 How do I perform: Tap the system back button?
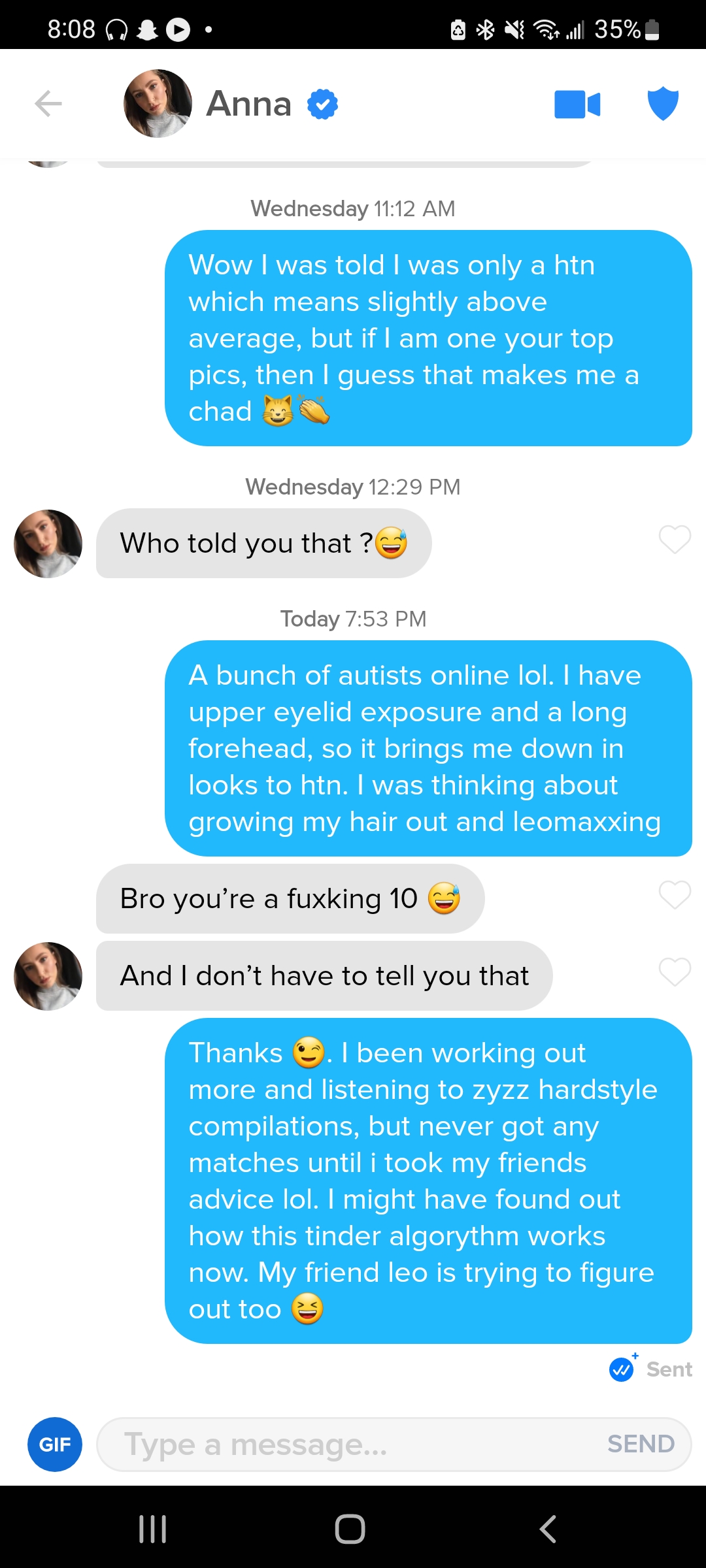point(548,1529)
